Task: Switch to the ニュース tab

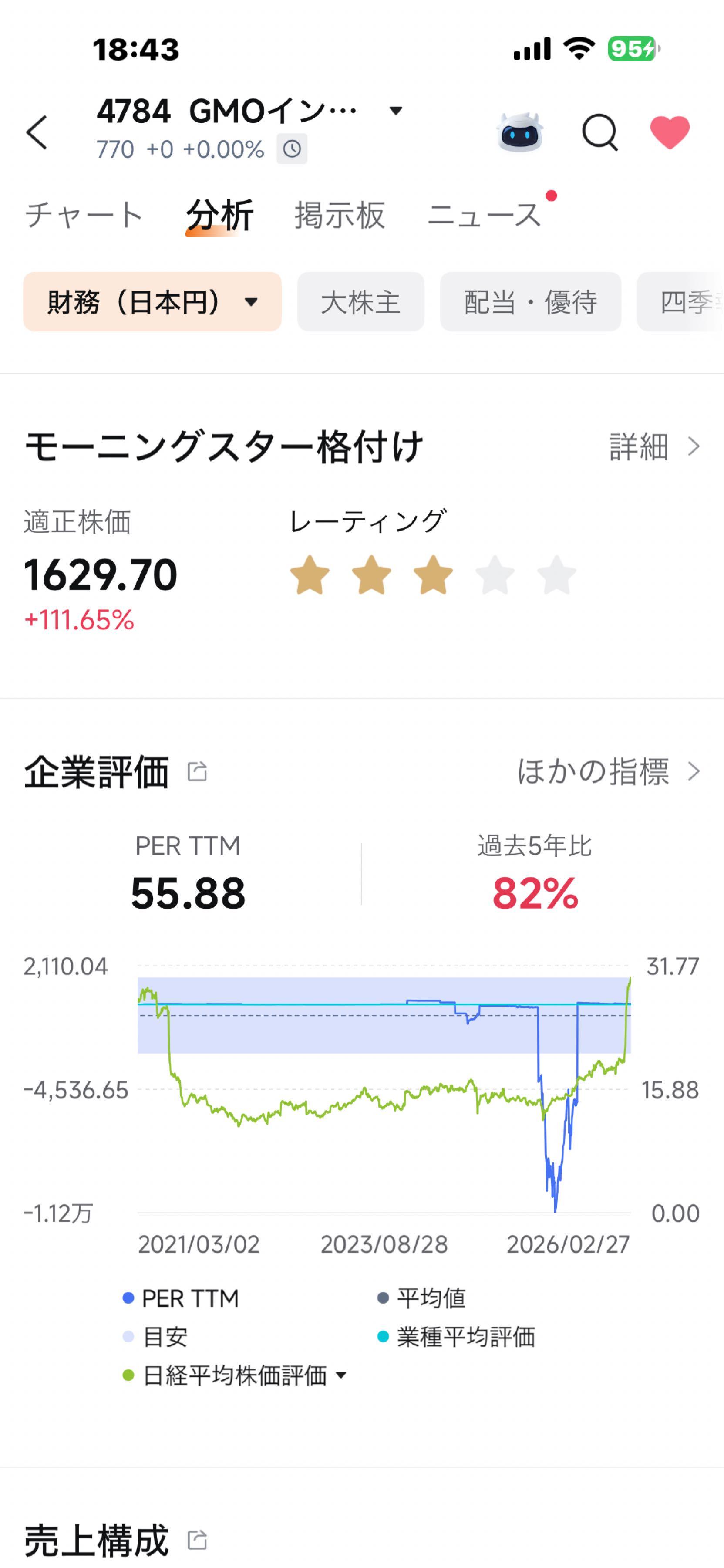Action: [x=485, y=214]
